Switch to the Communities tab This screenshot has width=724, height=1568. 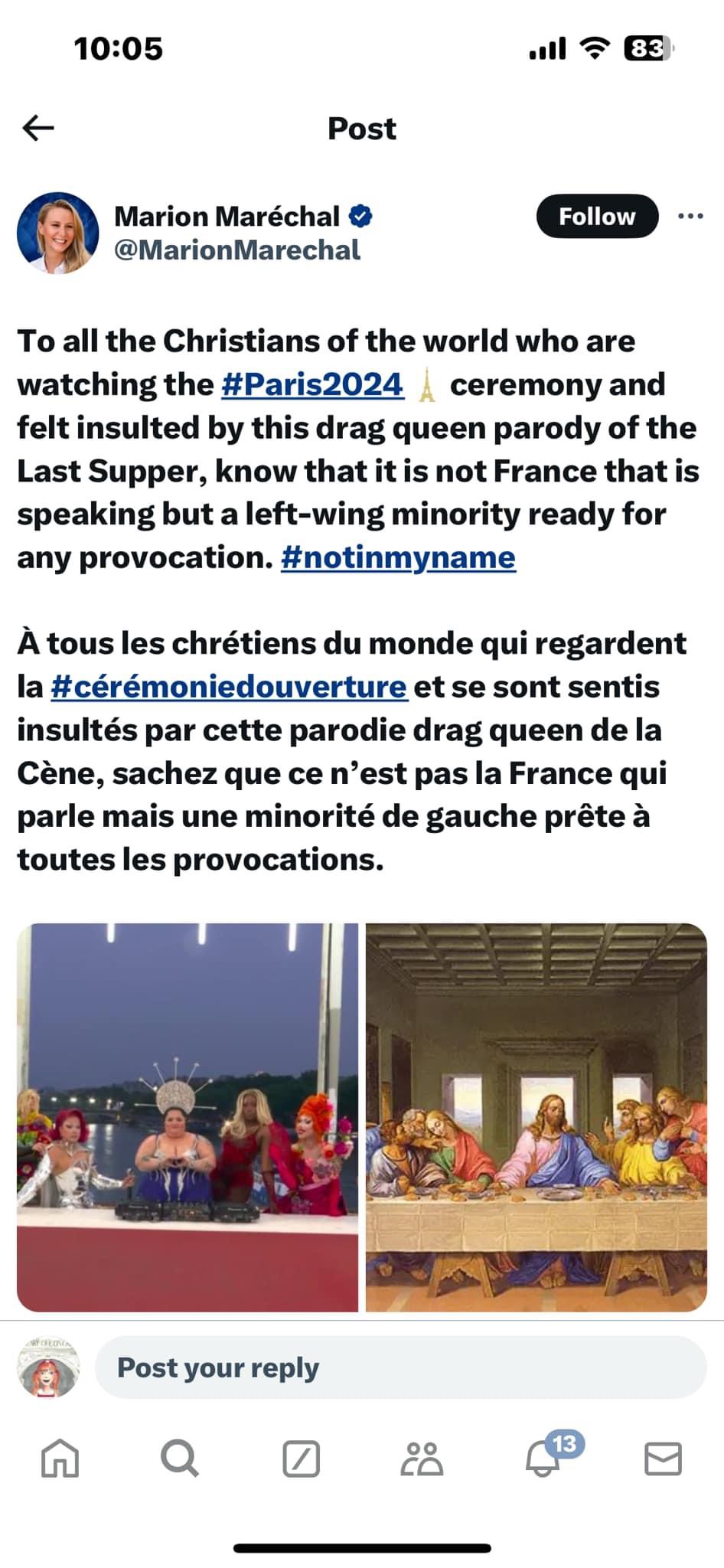tap(422, 1459)
